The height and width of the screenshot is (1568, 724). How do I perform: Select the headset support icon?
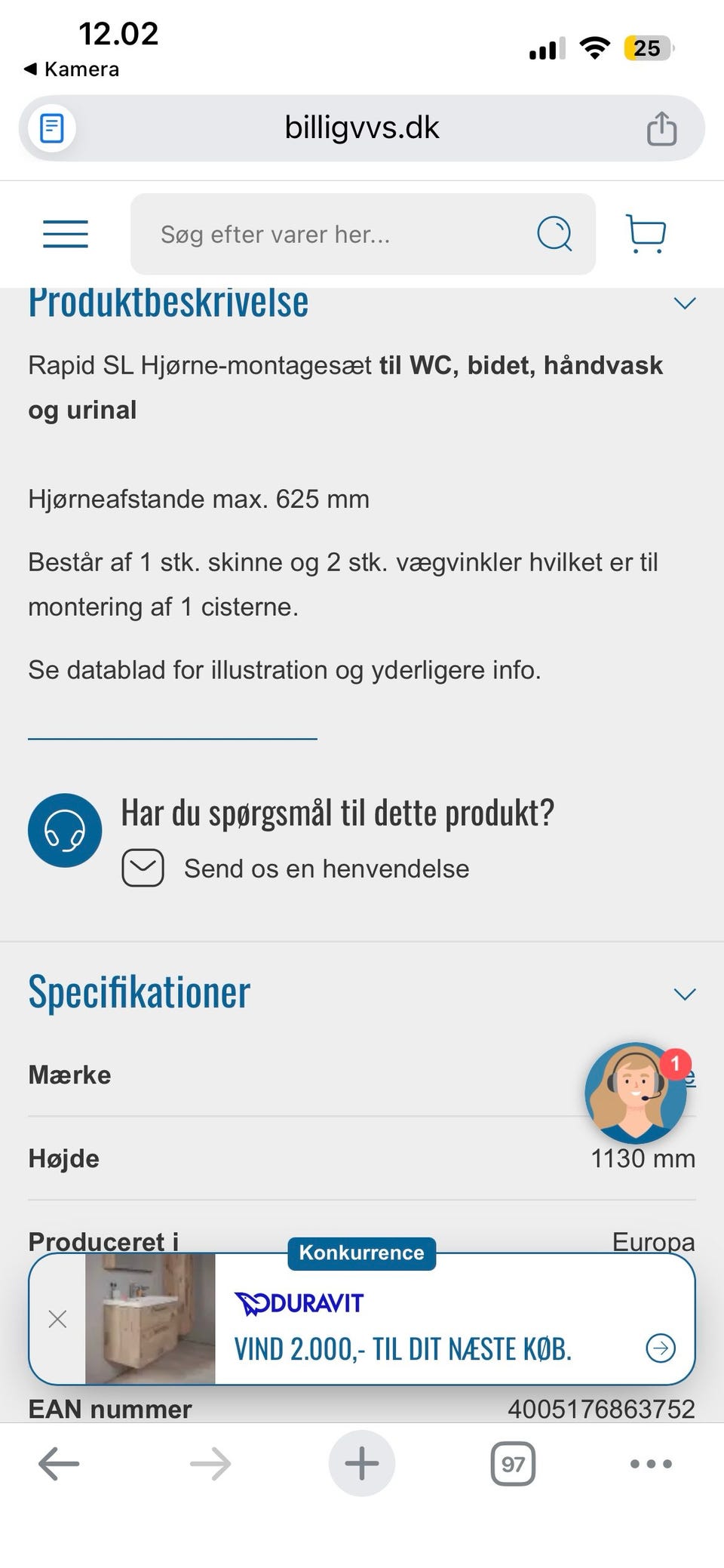coord(65,829)
